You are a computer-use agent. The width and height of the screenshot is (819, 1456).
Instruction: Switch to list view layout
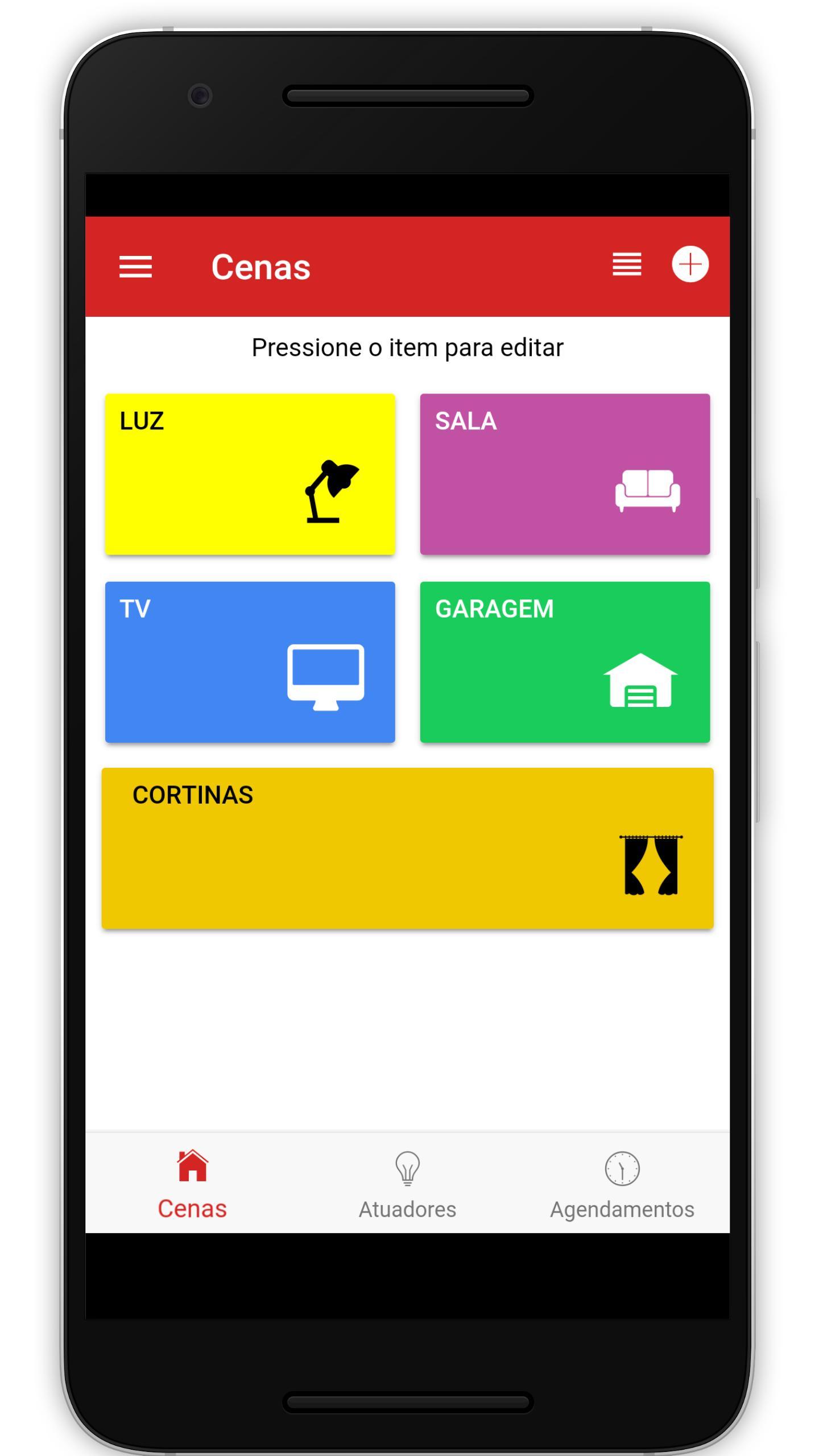point(626,264)
